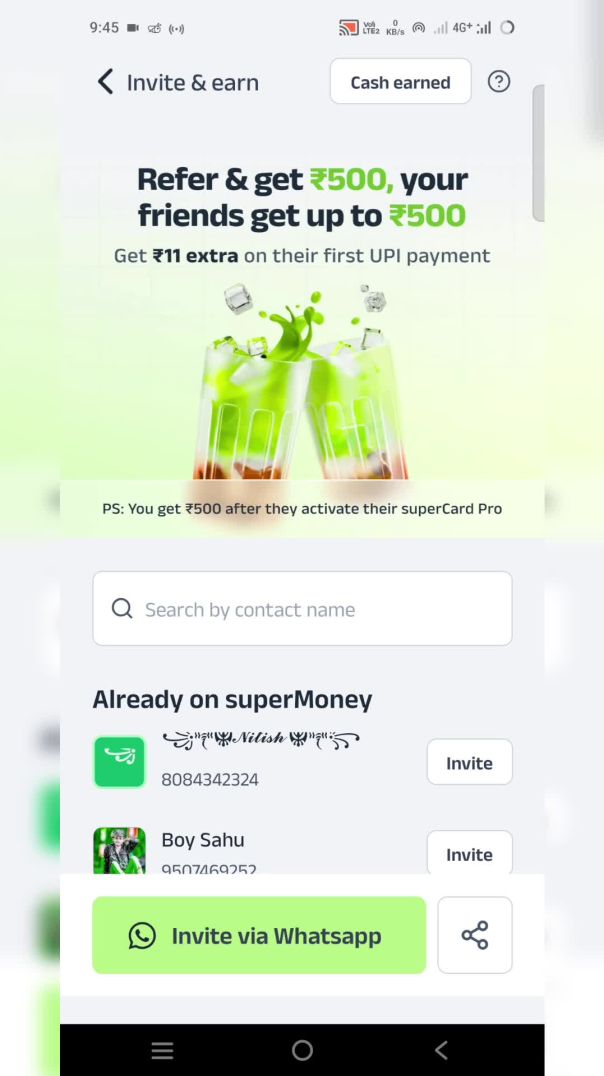Image resolution: width=604 pixels, height=1076 pixels.
Task: Invite the Nilish contact 8084342324
Action: point(469,763)
